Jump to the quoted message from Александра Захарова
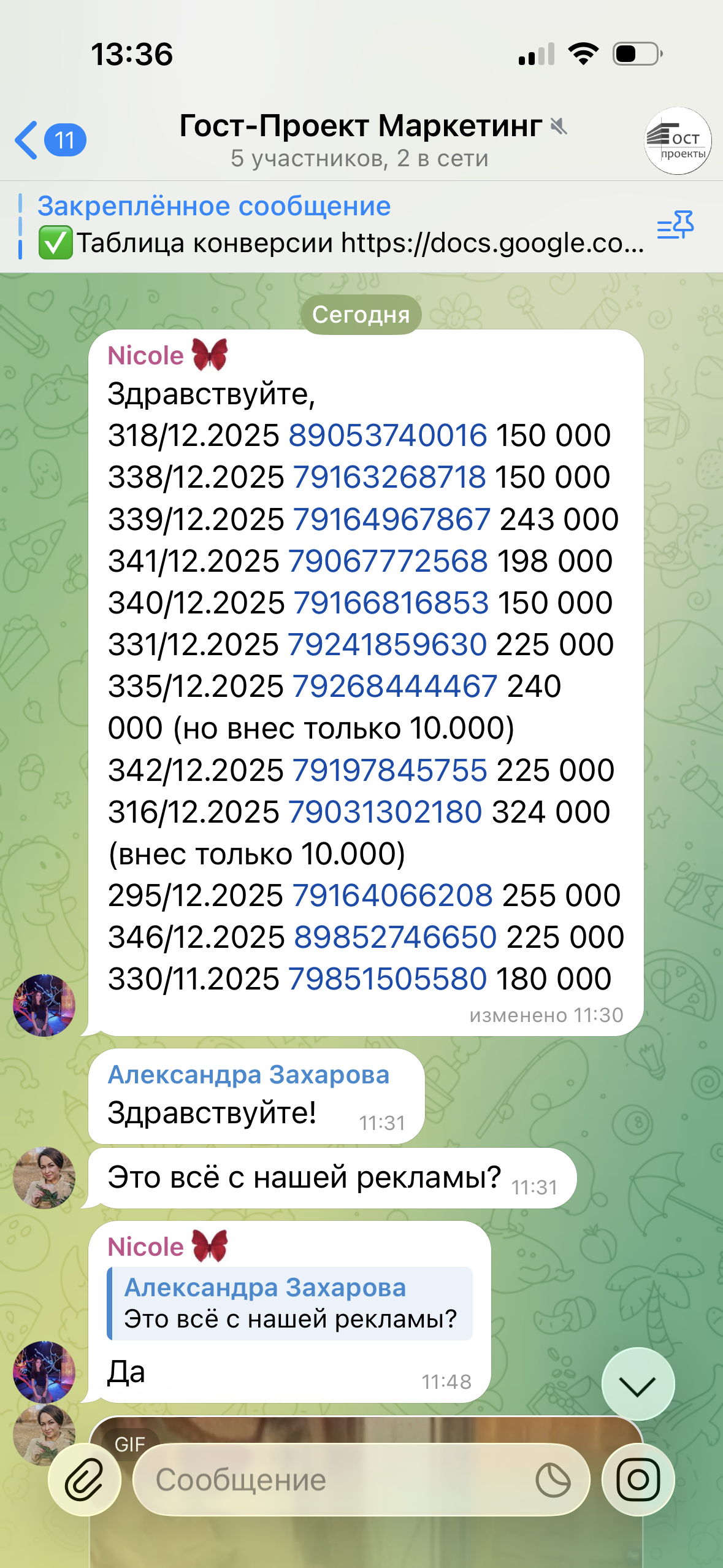Screen dimensions: 723x1568 (290, 1304)
